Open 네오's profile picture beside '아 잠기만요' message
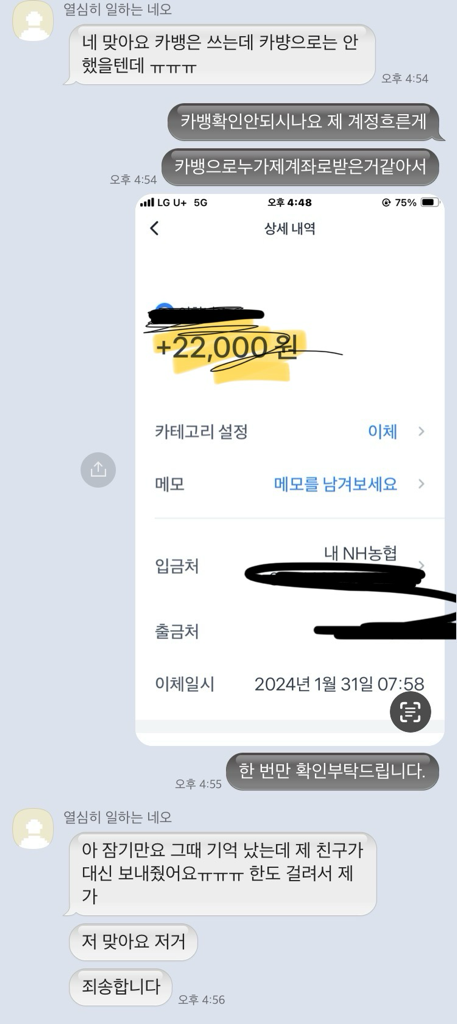The width and height of the screenshot is (457, 1024). [33, 828]
